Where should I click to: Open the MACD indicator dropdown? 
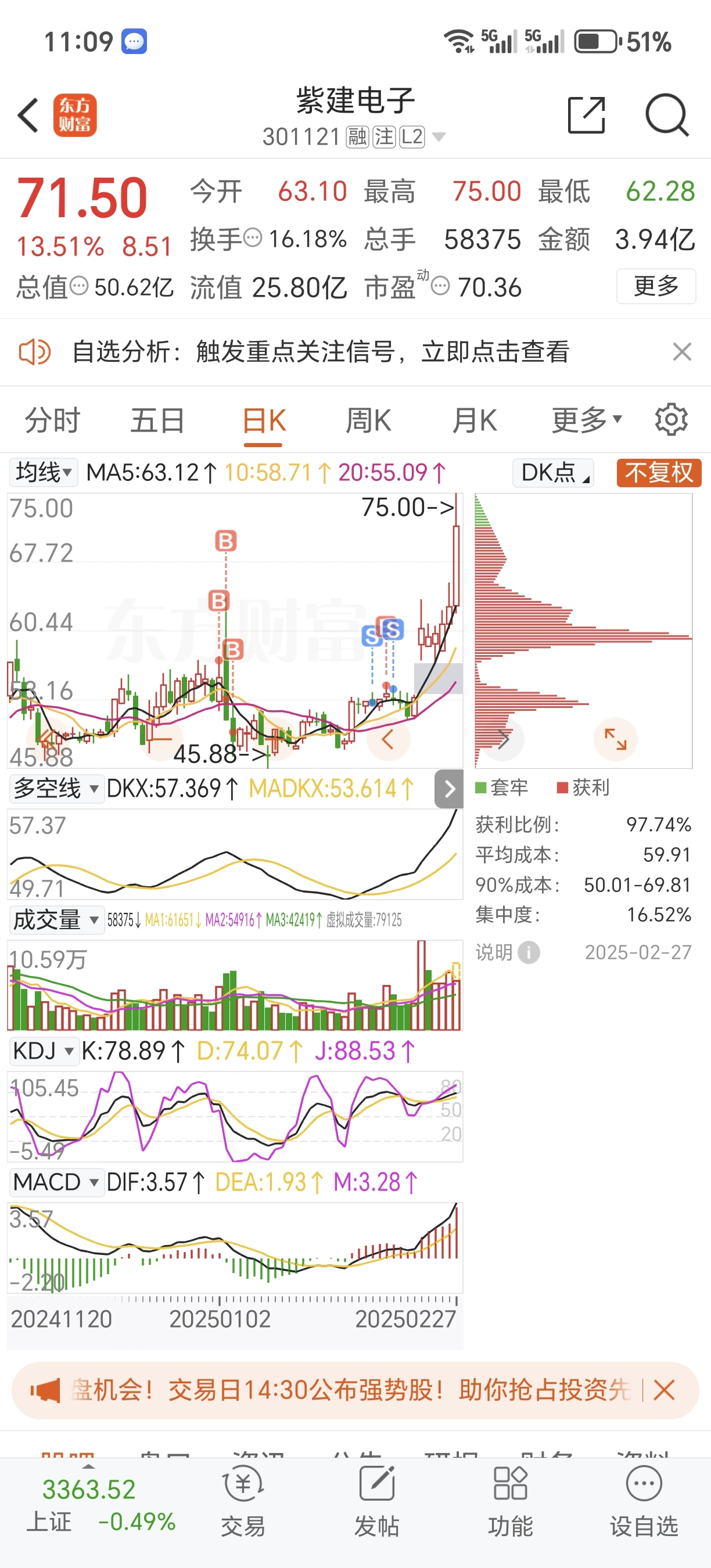56,1182
